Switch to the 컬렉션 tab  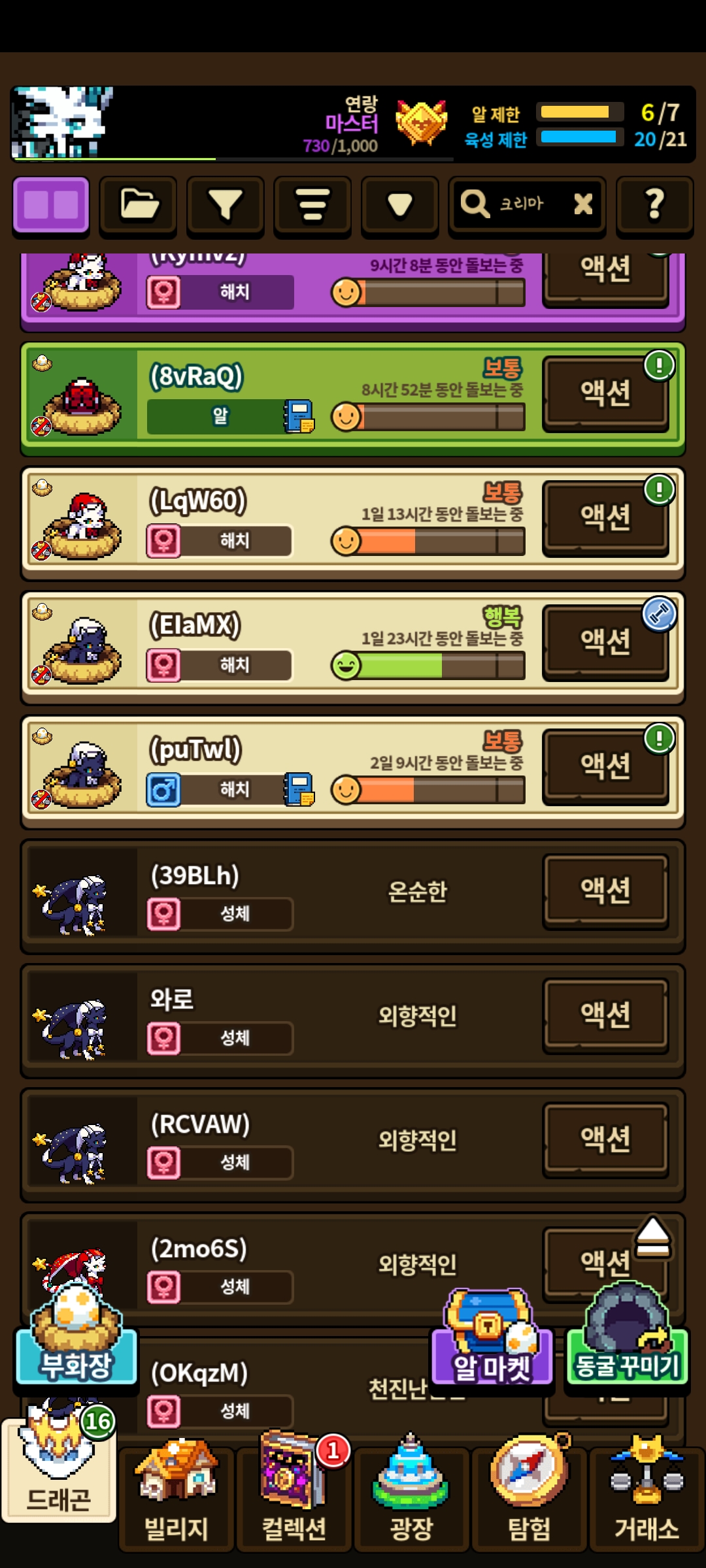click(x=294, y=1496)
